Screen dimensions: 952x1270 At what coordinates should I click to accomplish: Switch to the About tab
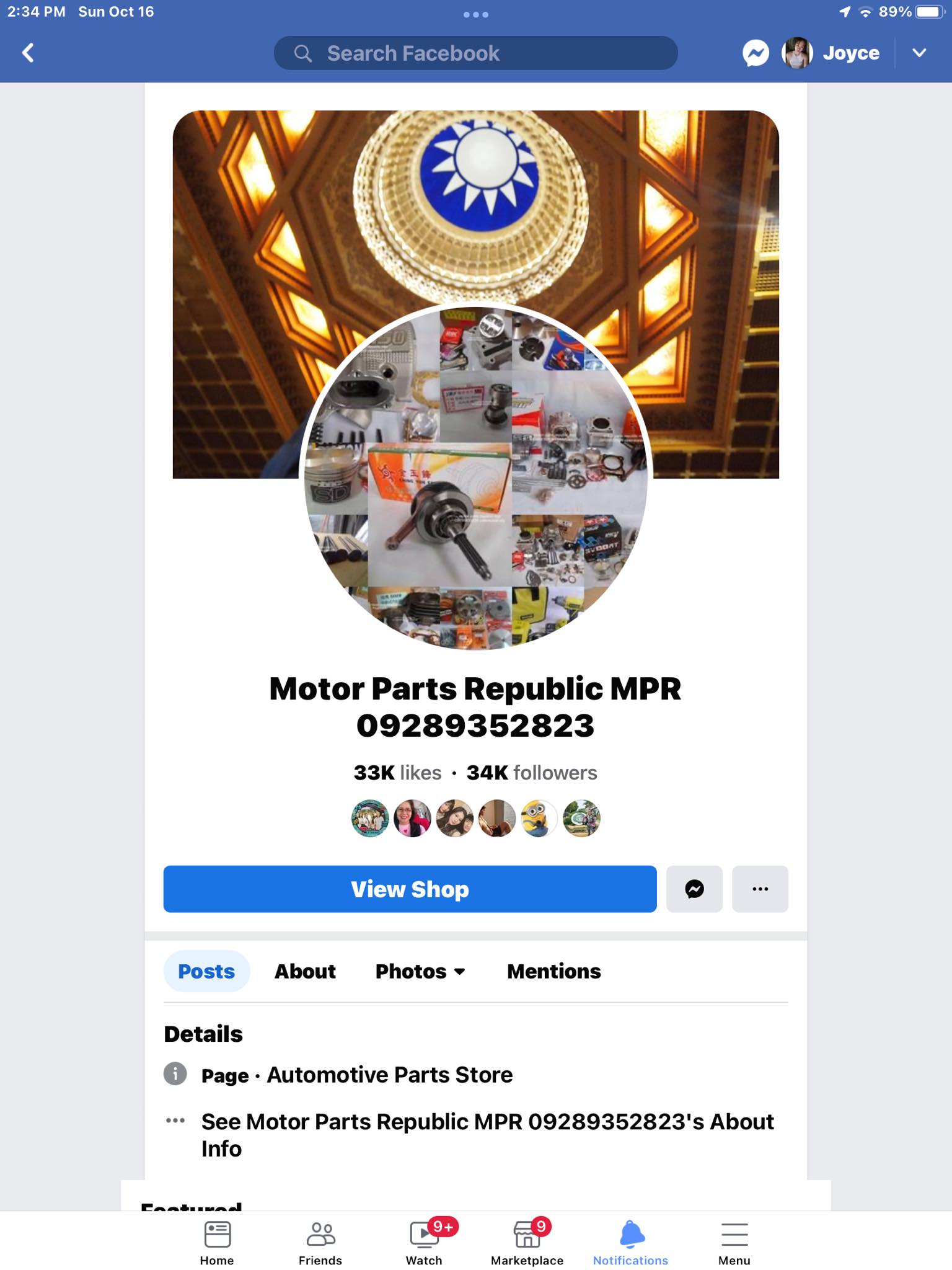[x=305, y=971]
